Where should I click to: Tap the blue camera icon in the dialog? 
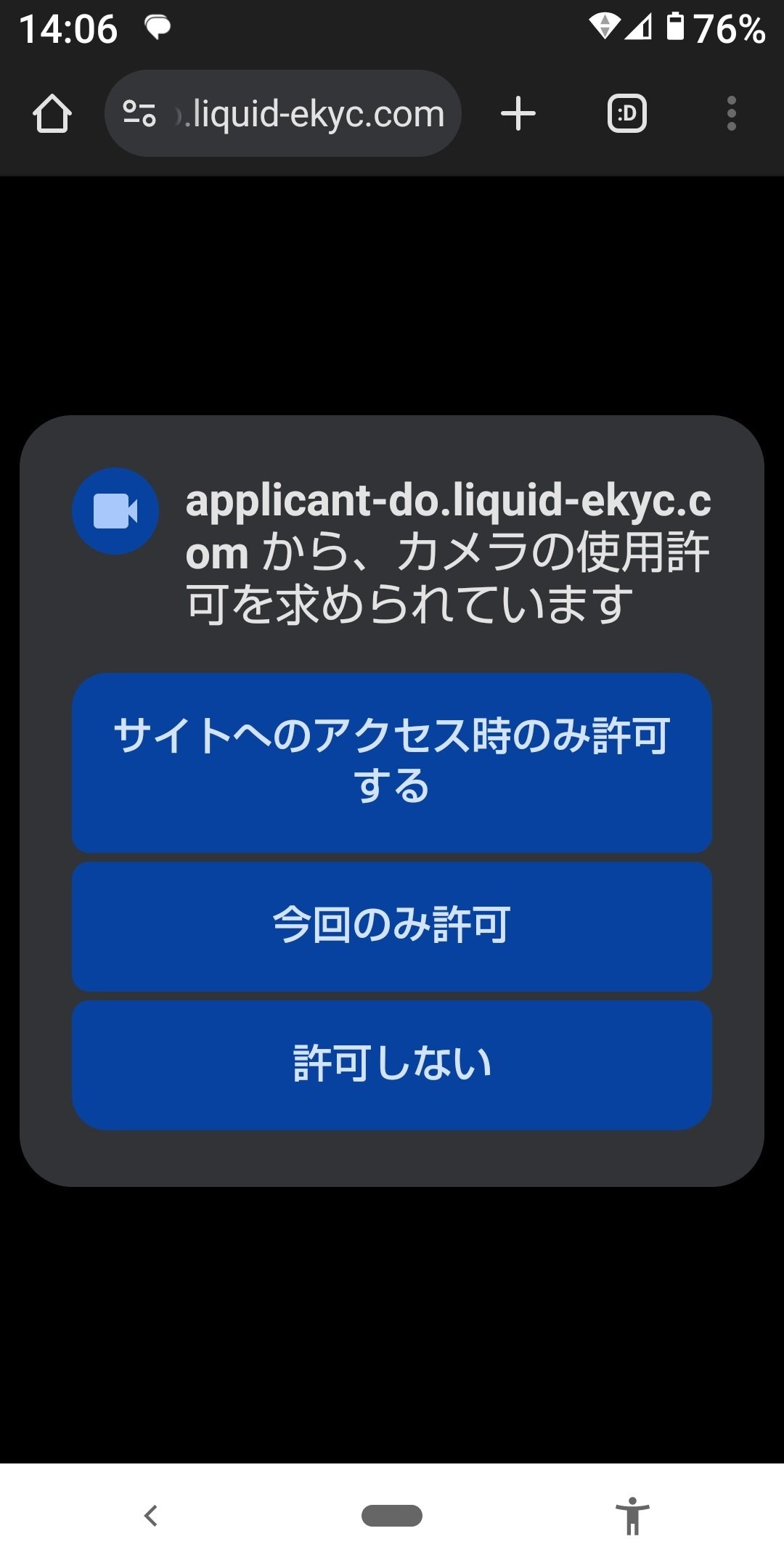[115, 510]
